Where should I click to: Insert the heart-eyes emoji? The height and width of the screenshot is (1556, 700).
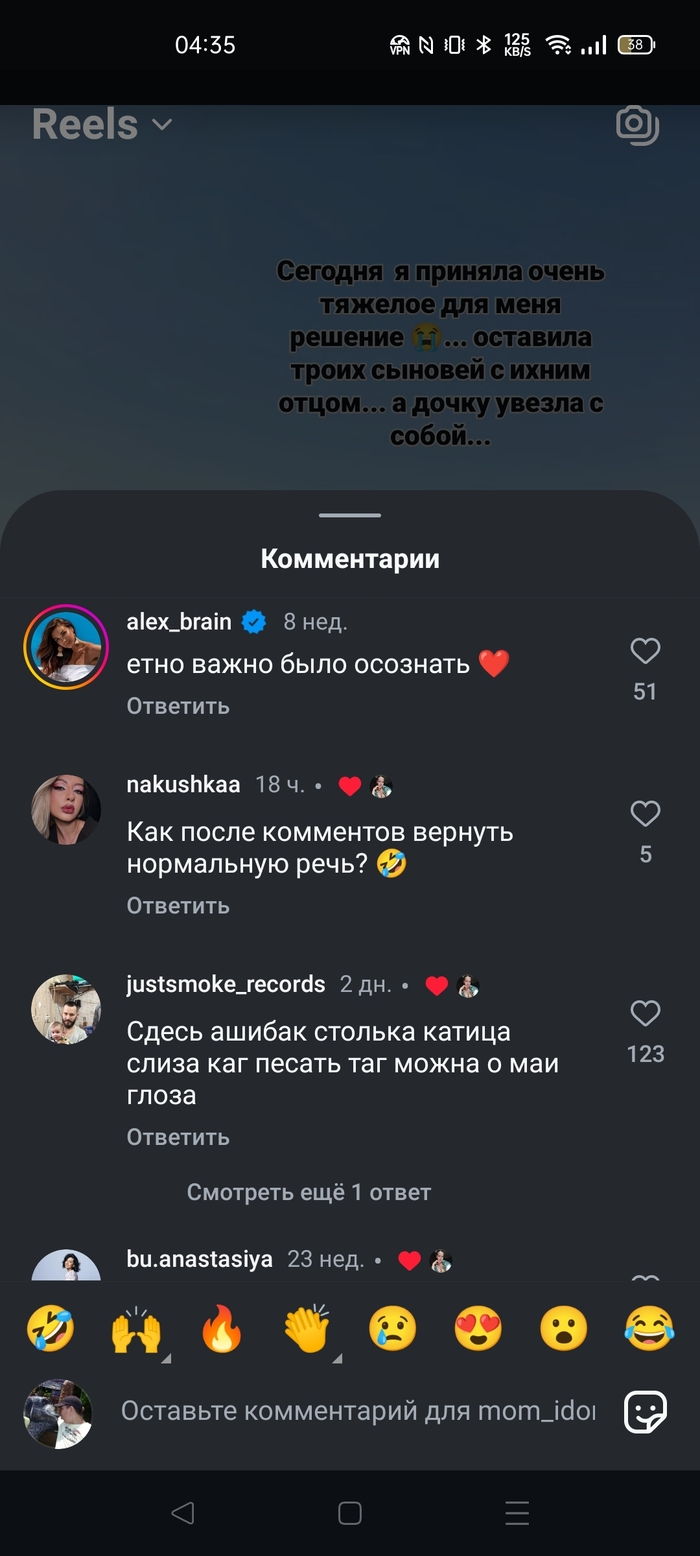(478, 1329)
